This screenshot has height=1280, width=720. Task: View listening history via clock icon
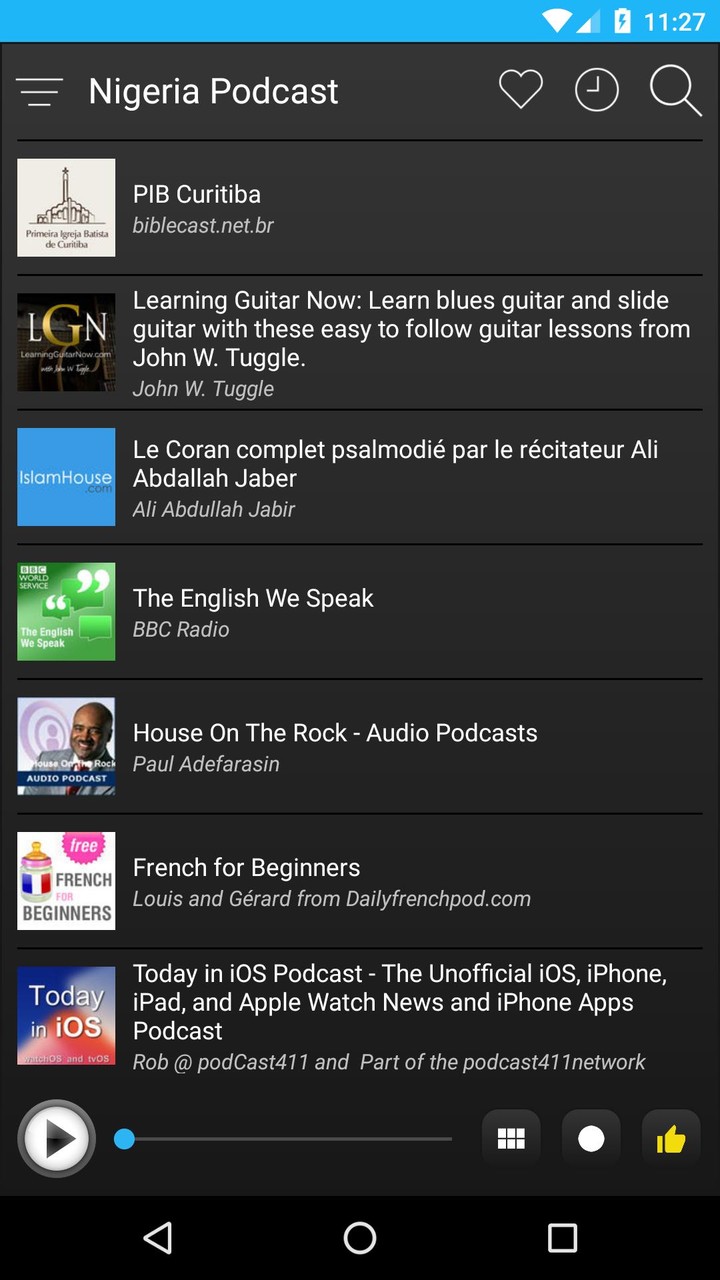[597, 89]
